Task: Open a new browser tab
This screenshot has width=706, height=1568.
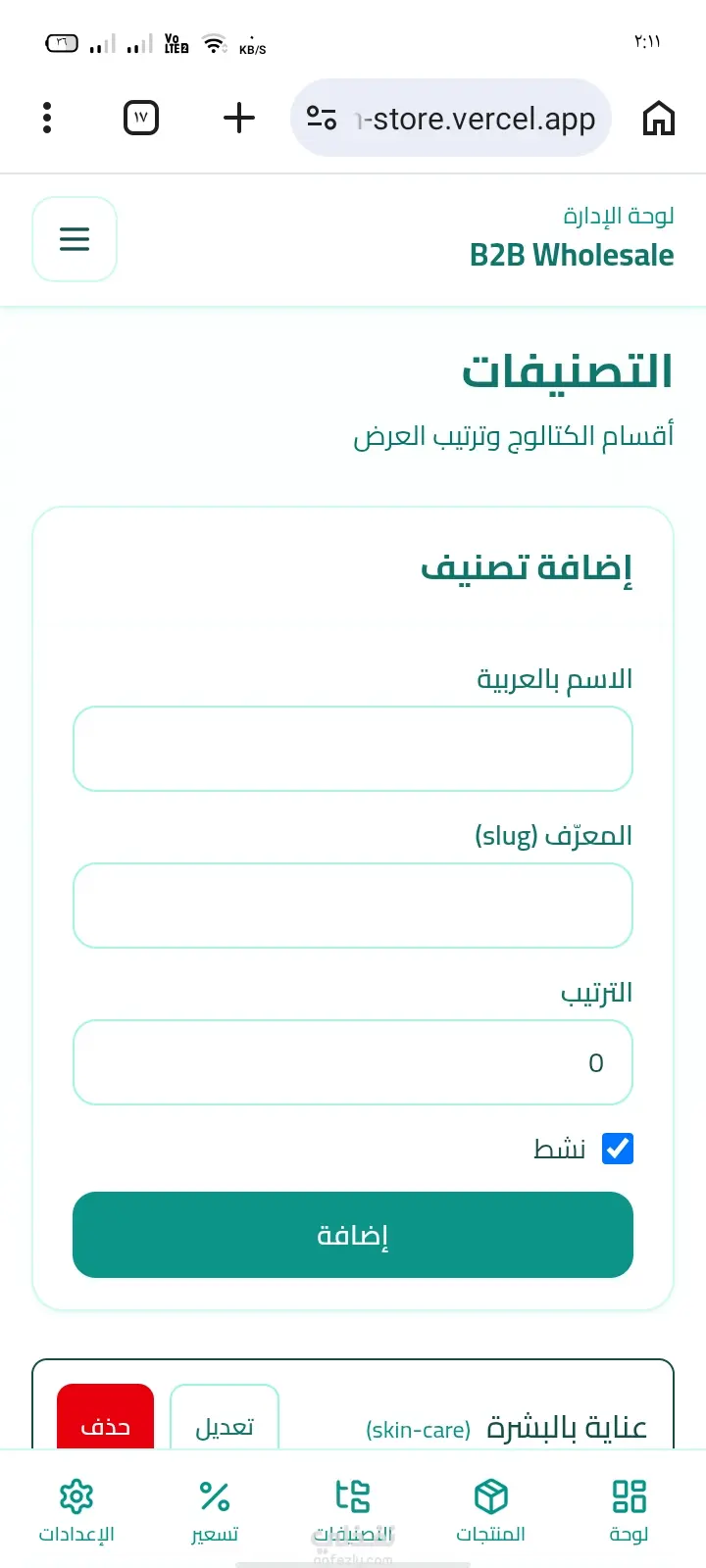Action: [239, 118]
